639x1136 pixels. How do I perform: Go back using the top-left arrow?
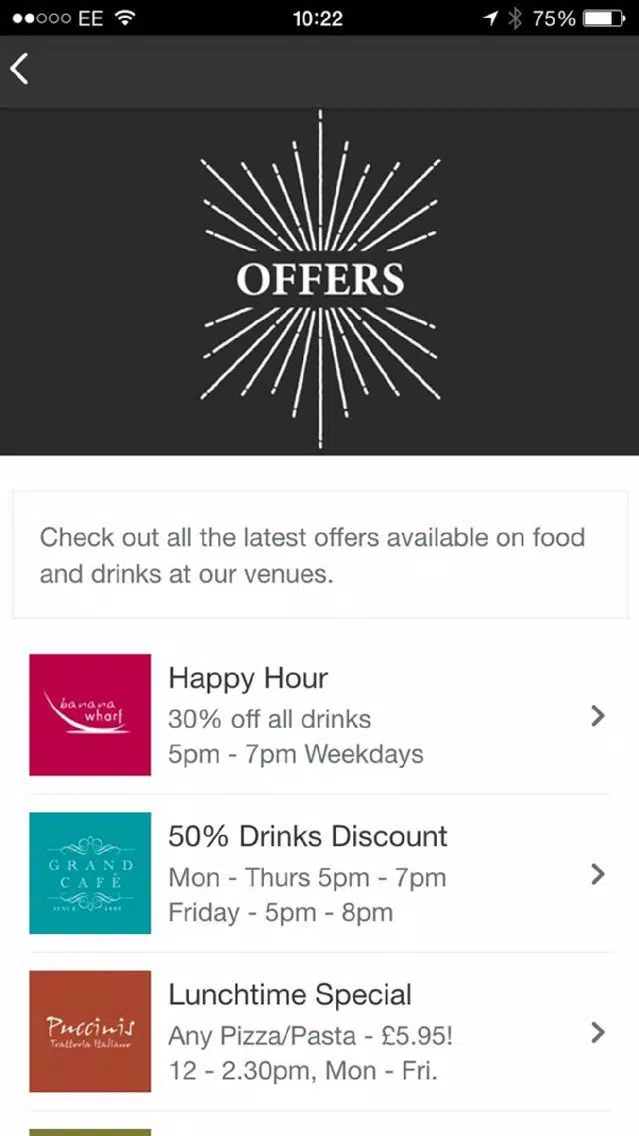click(x=20, y=70)
